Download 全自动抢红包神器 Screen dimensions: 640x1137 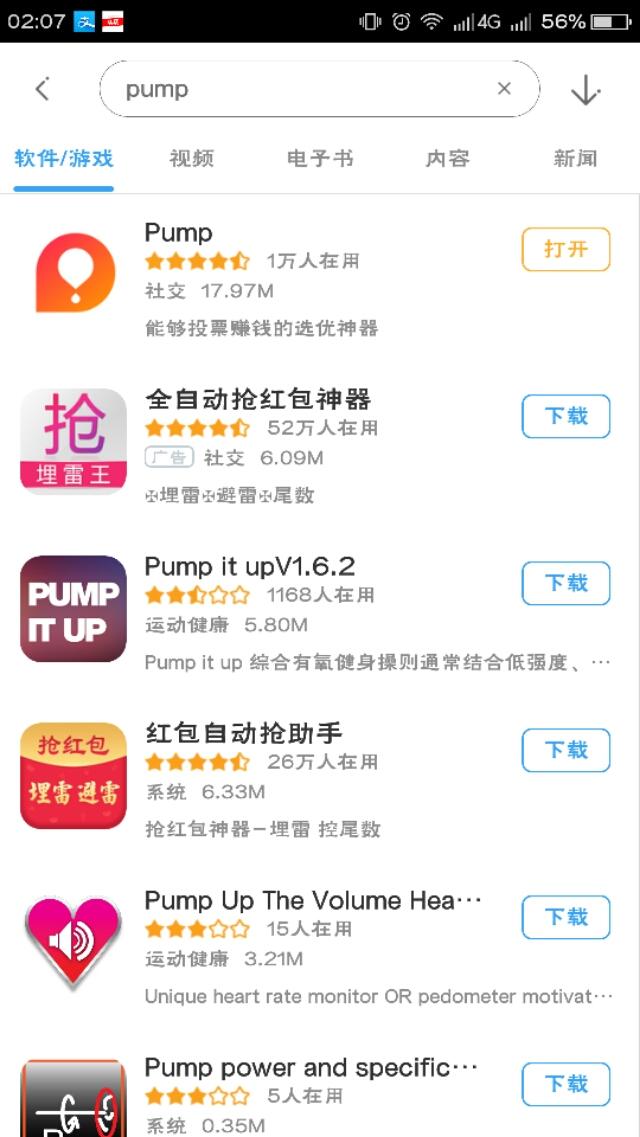565,416
